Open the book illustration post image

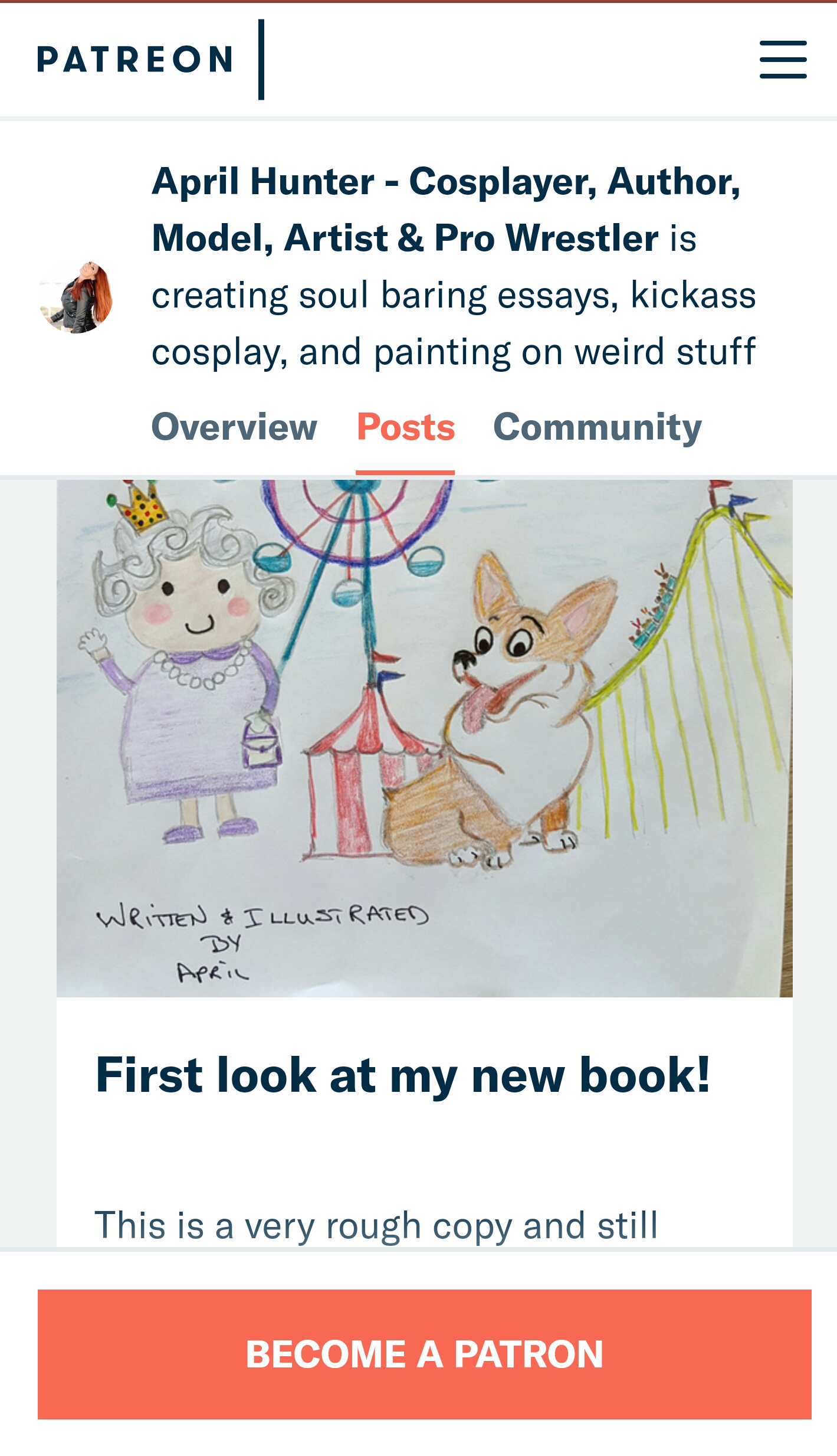click(x=424, y=738)
